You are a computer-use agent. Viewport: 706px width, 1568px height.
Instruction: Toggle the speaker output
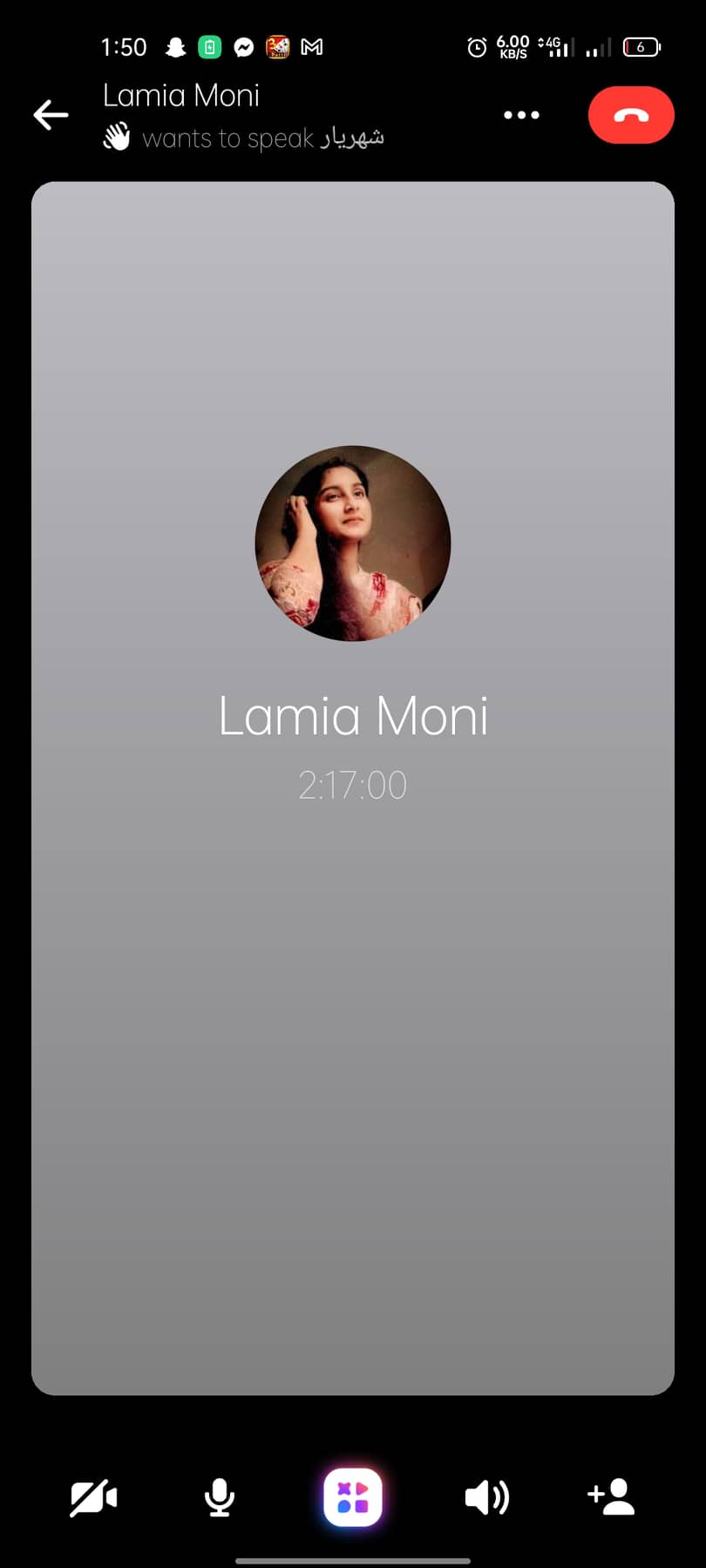point(486,1497)
